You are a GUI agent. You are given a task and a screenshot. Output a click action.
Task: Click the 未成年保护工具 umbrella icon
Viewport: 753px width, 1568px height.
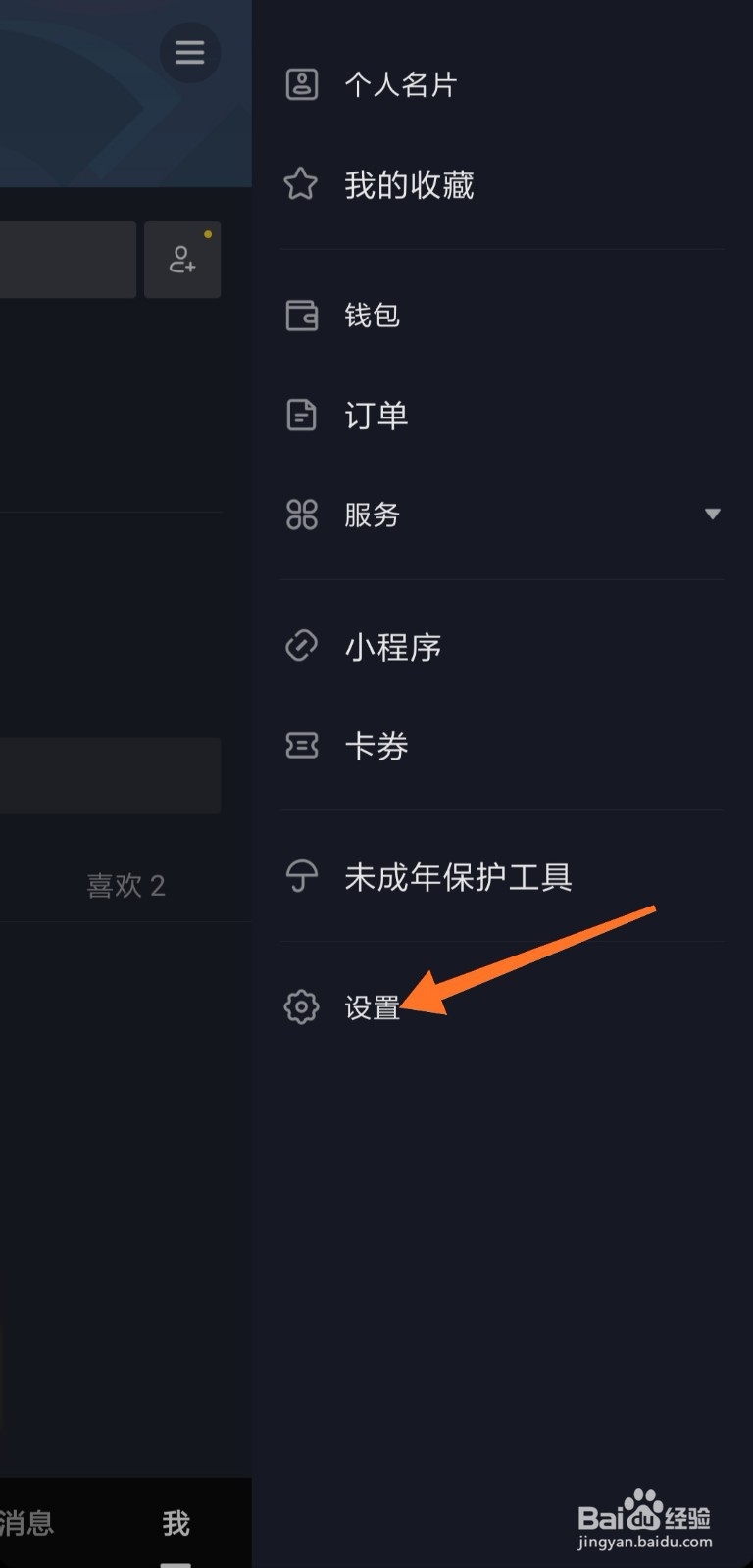click(x=302, y=877)
